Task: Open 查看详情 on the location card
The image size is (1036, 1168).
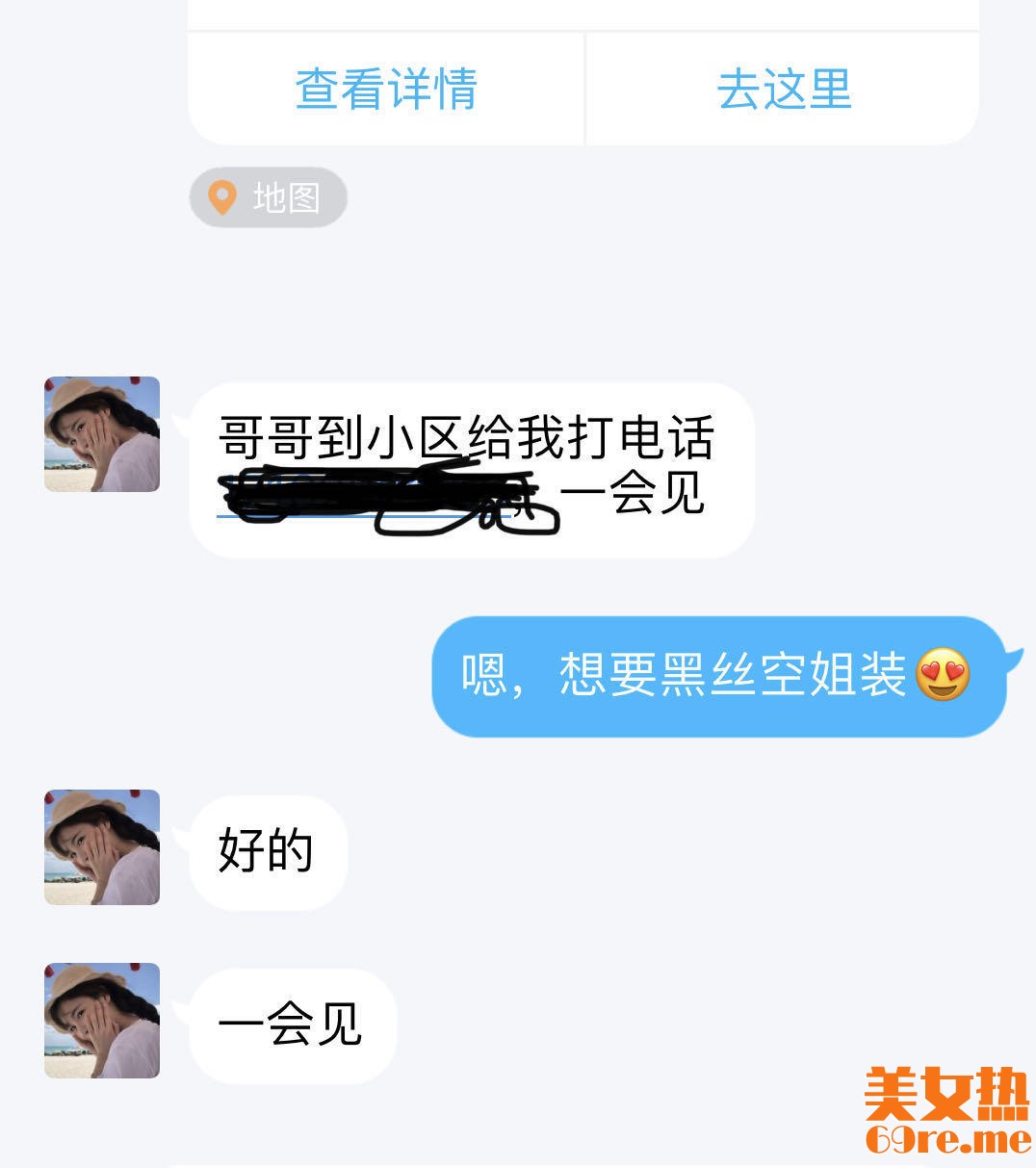Action: [386, 89]
